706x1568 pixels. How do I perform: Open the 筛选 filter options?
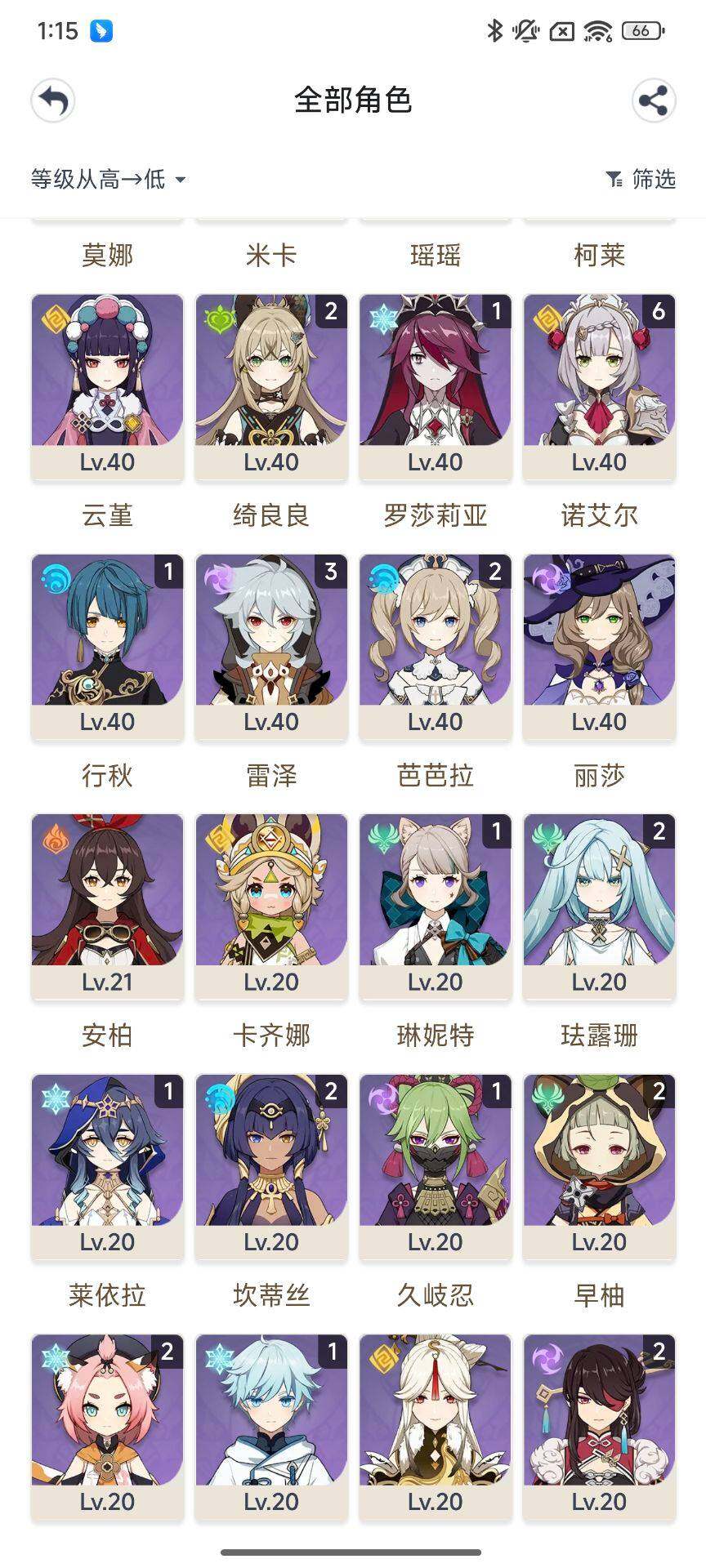[641, 179]
